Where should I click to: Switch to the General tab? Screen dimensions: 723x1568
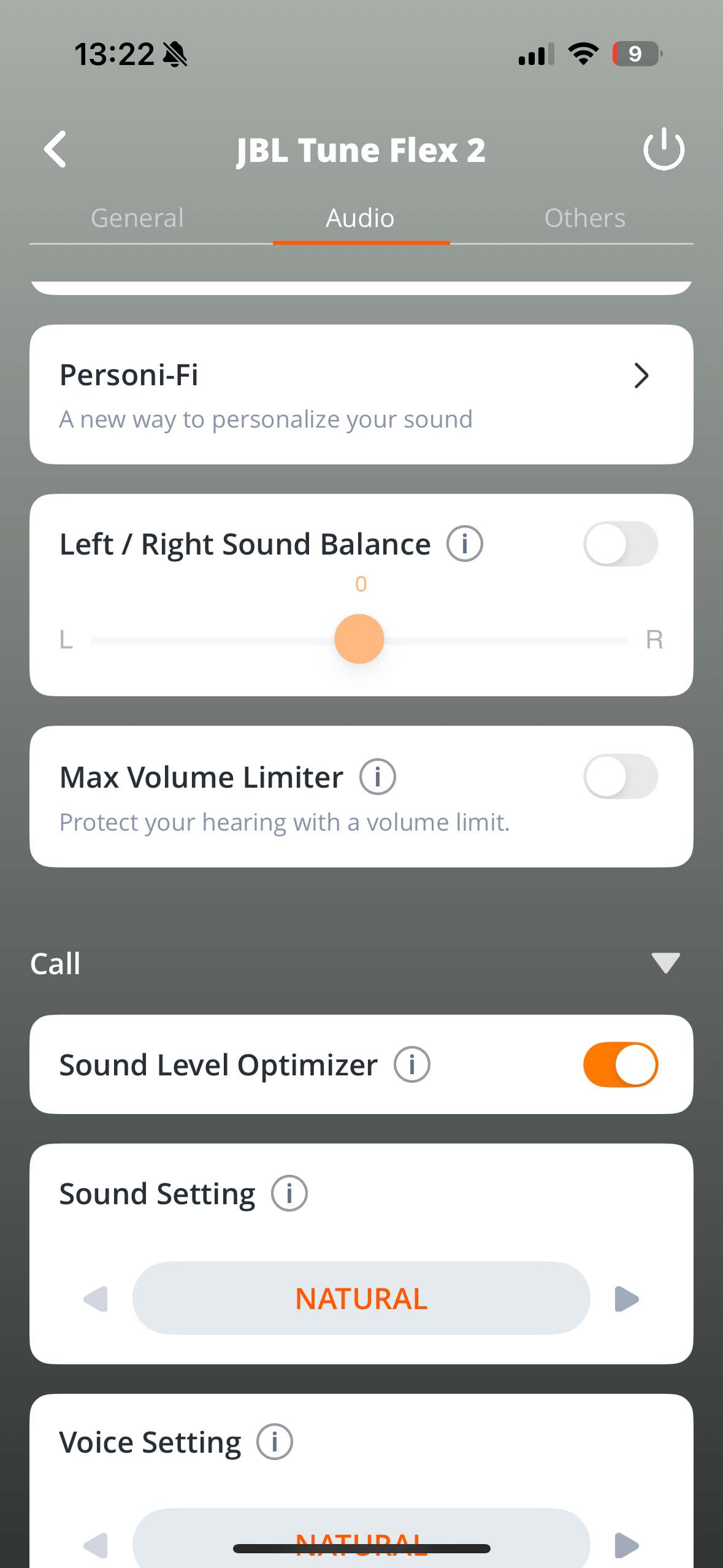pyautogui.click(x=137, y=218)
